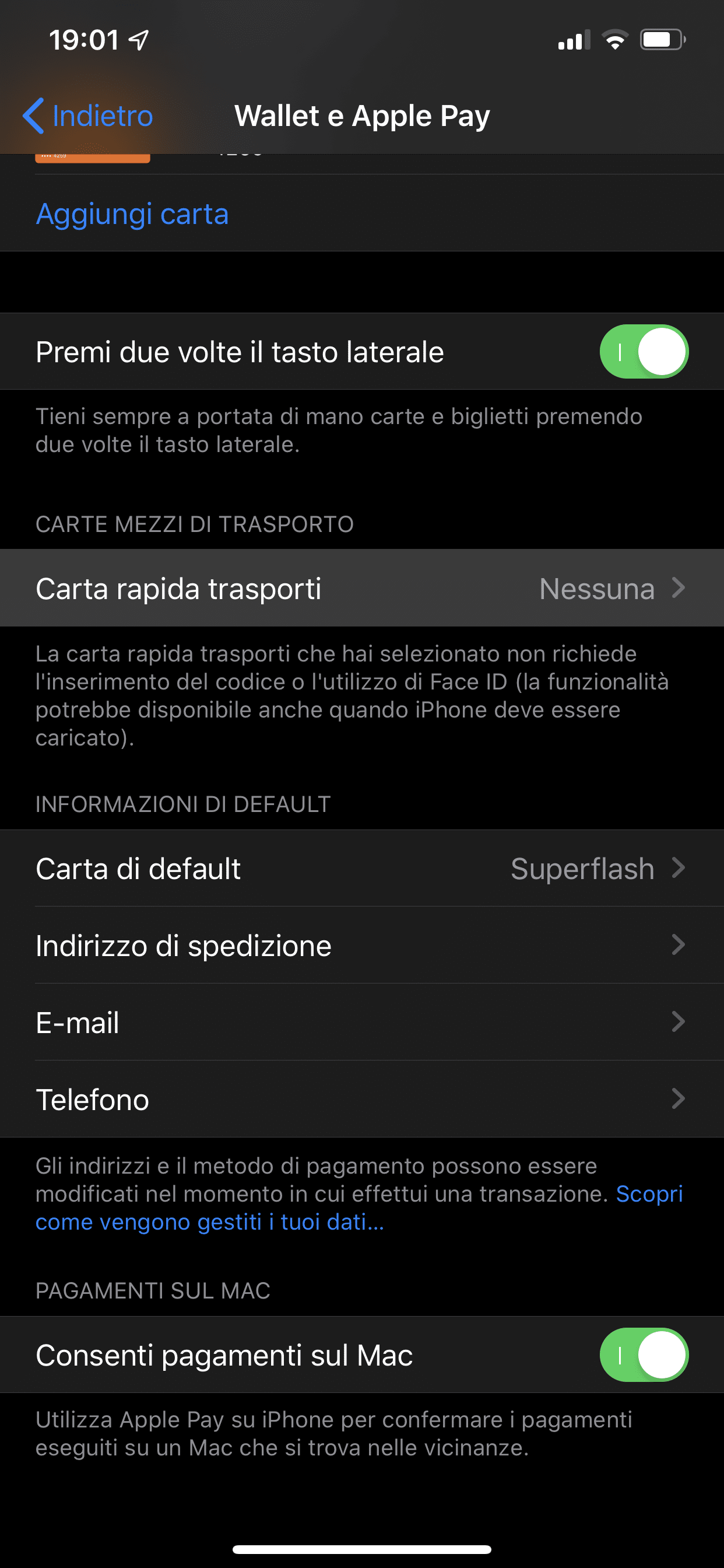Go back with the Indietro button

coord(87,116)
